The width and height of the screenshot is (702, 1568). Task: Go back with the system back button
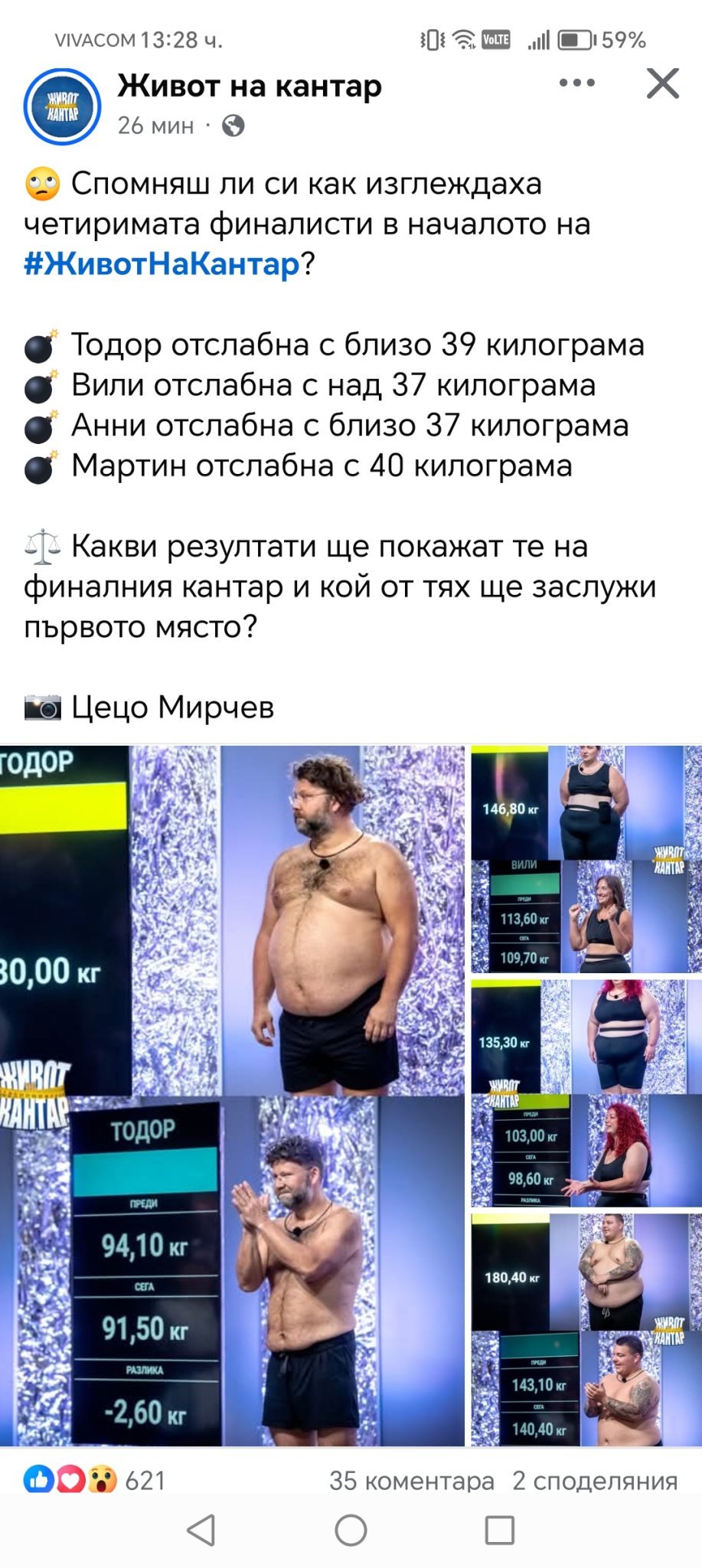pos(201,1530)
